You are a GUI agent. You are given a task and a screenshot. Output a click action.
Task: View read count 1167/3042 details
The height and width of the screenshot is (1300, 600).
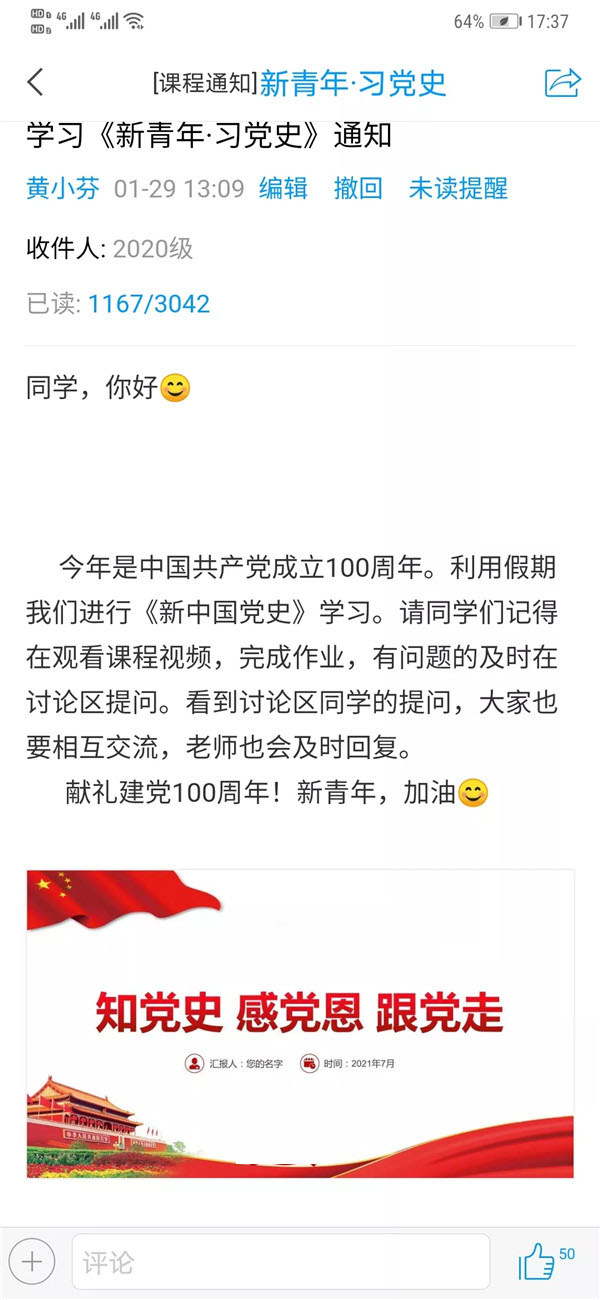[x=149, y=304]
